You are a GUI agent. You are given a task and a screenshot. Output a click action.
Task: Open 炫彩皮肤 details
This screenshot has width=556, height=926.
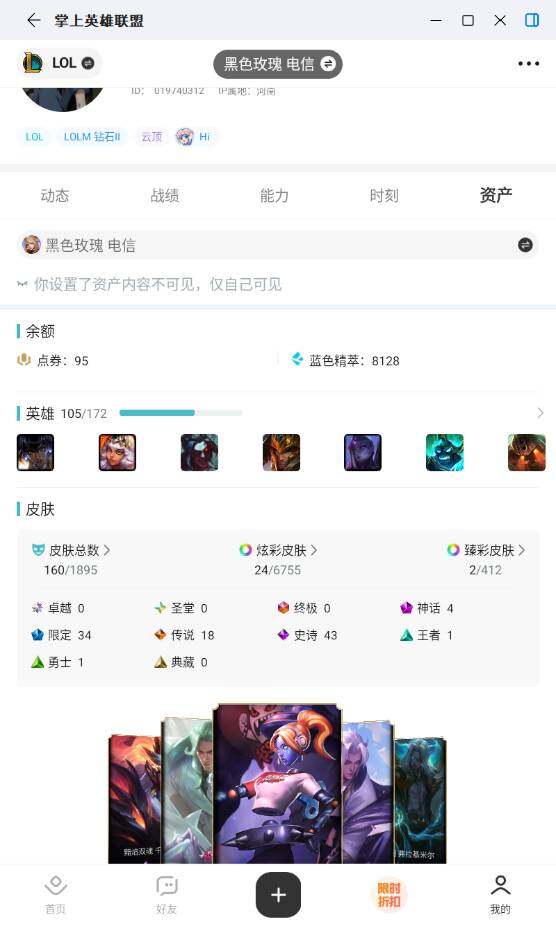click(x=278, y=550)
